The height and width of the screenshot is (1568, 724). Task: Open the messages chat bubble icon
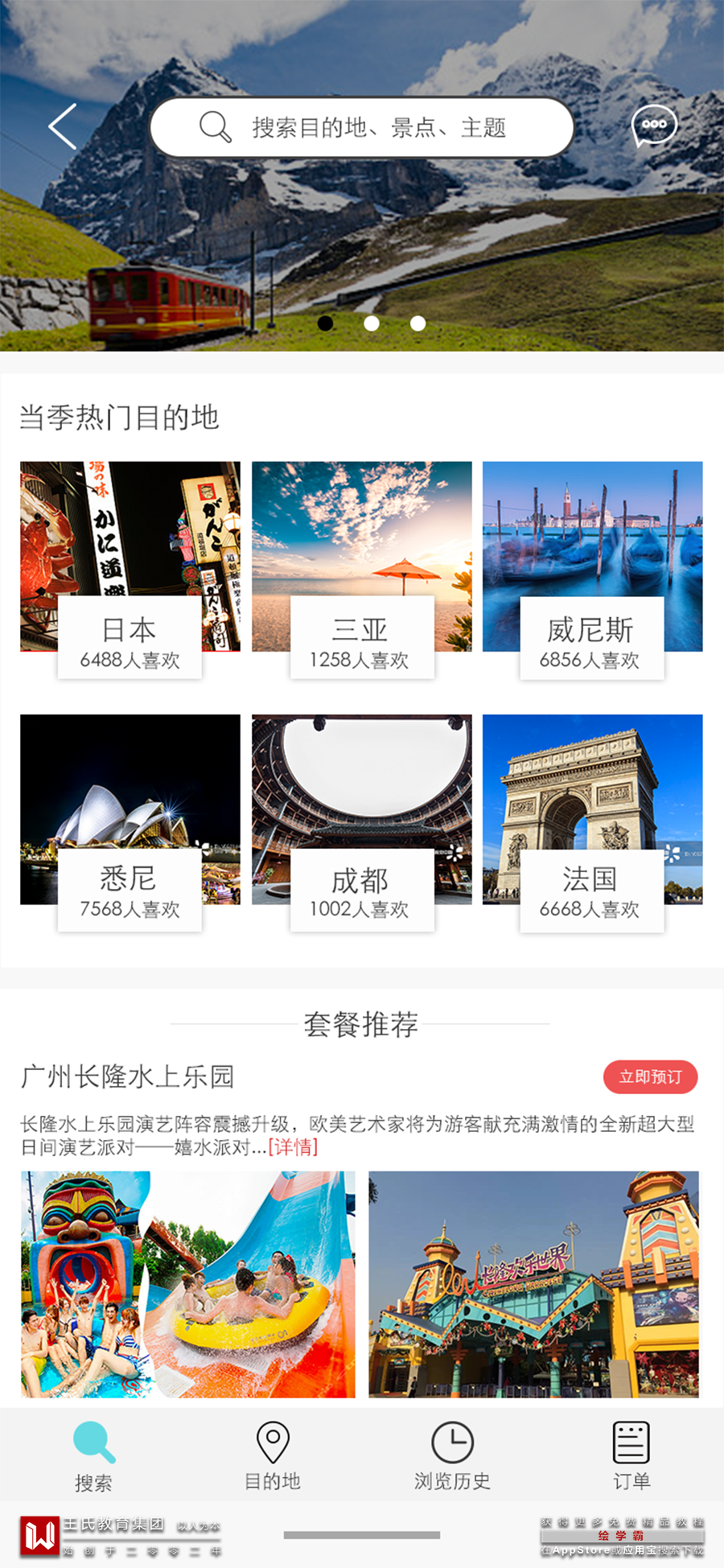[653, 126]
